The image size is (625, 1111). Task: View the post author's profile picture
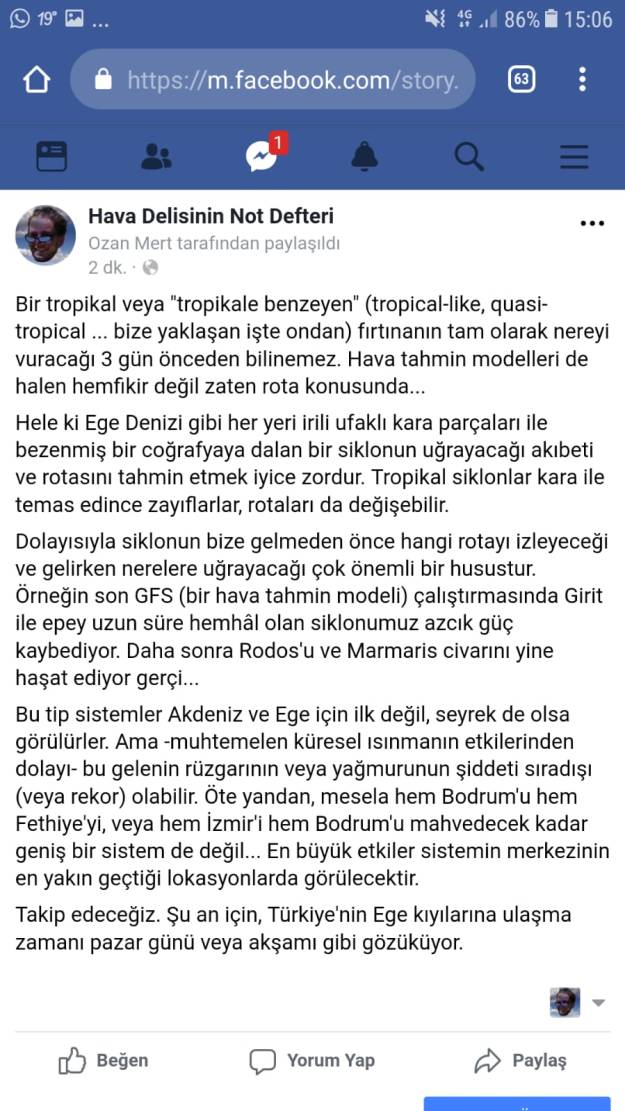tap(46, 236)
